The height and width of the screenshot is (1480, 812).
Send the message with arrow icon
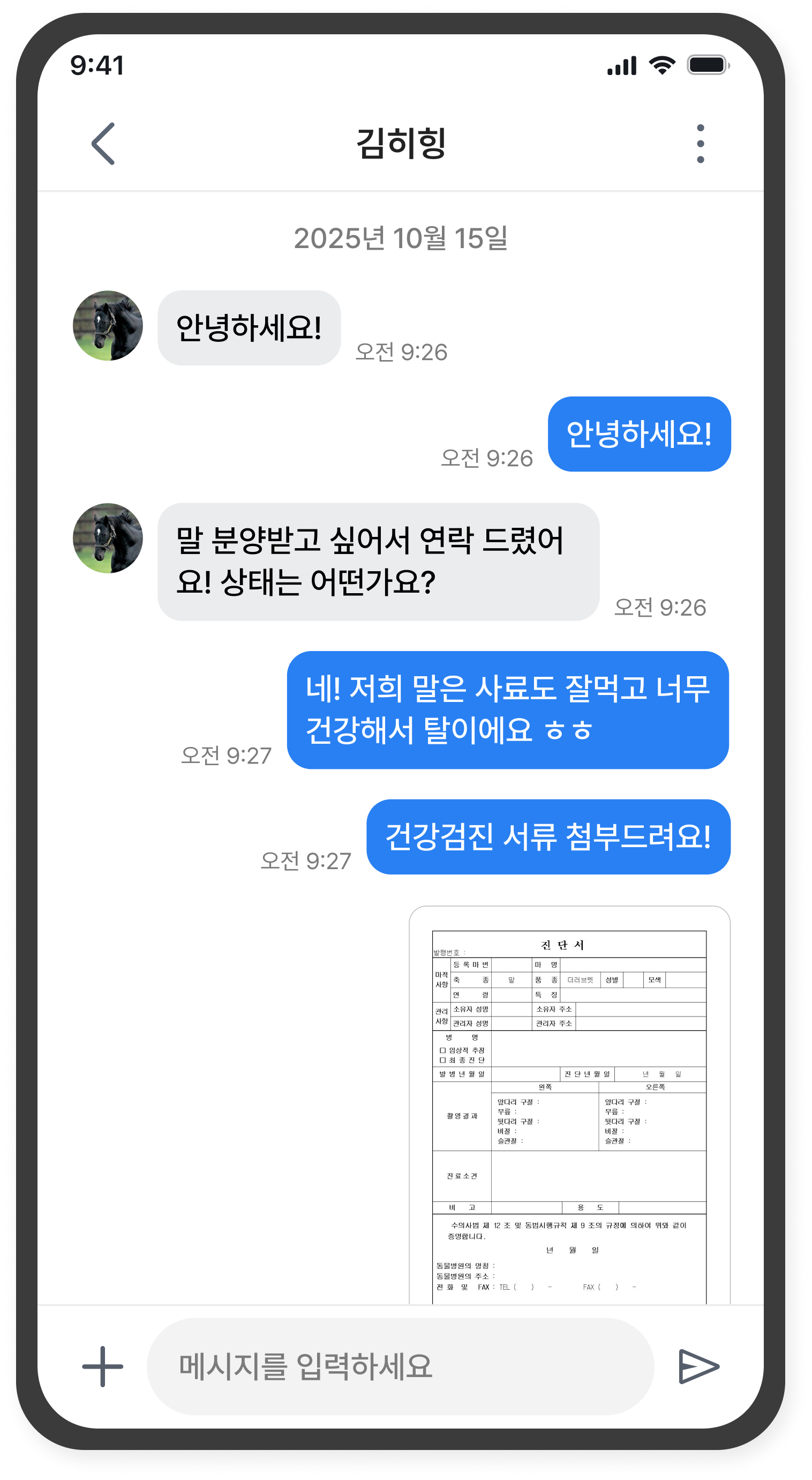[x=698, y=1366]
